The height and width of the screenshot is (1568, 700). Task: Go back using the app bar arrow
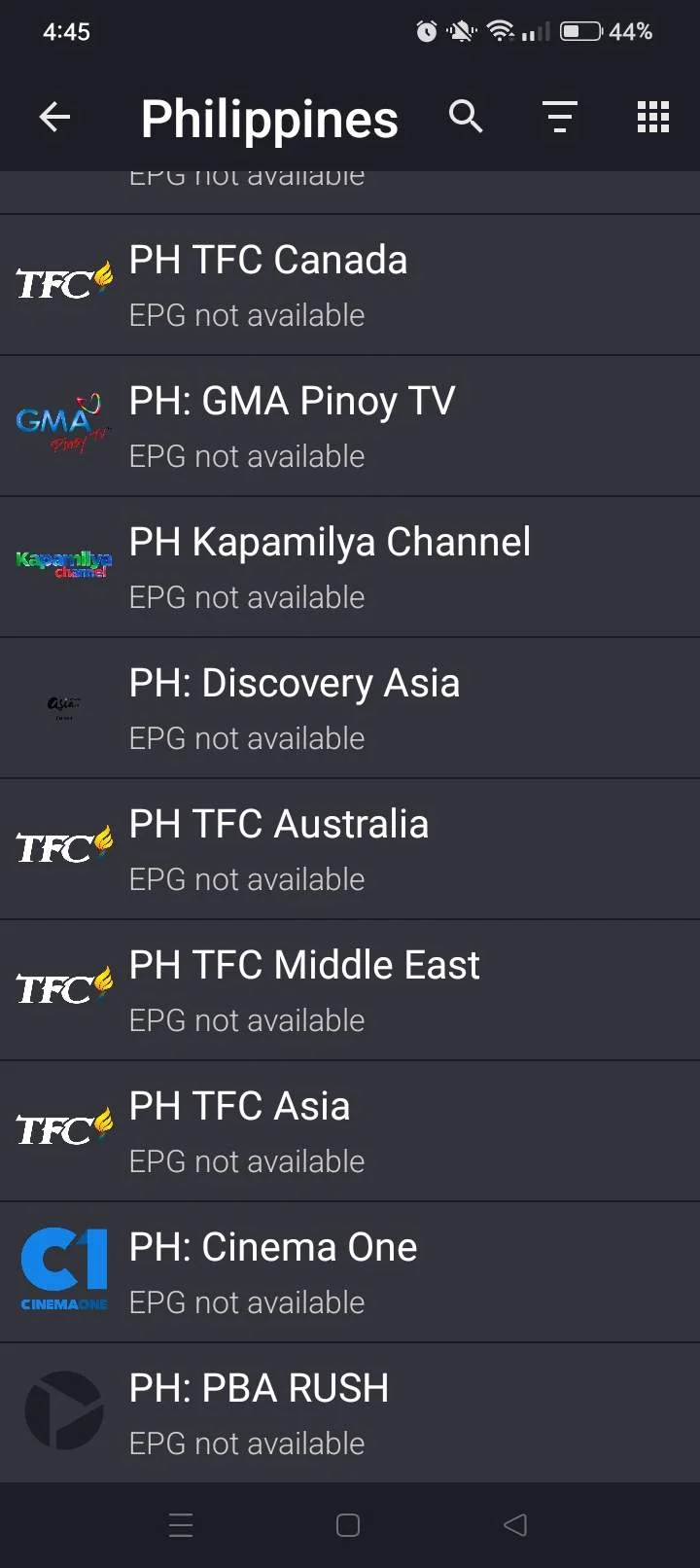pos(54,118)
